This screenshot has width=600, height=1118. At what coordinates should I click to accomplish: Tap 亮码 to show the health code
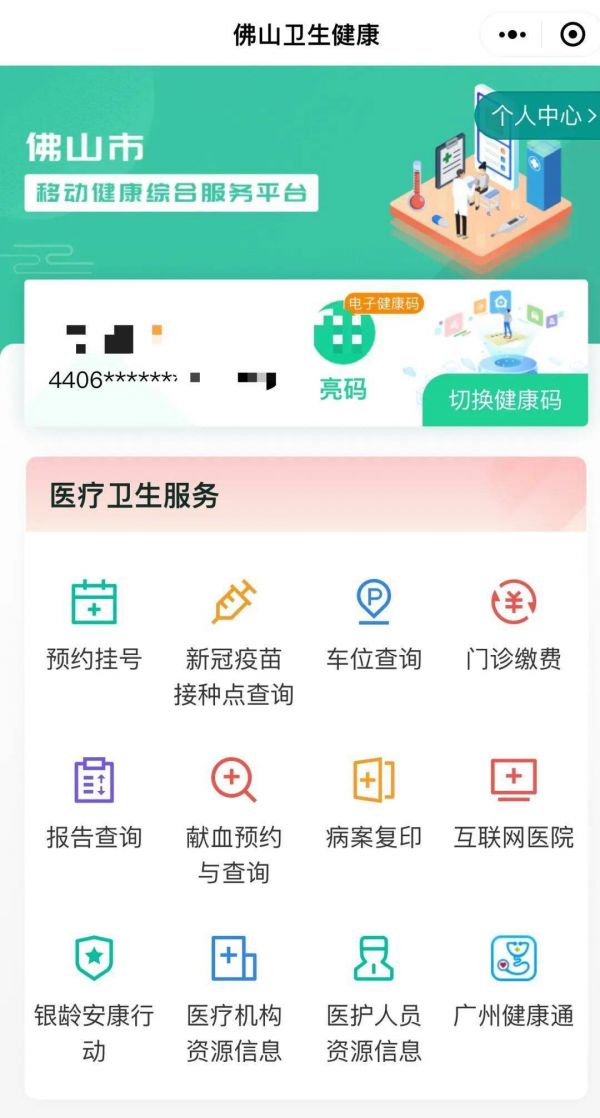[343, 358]
